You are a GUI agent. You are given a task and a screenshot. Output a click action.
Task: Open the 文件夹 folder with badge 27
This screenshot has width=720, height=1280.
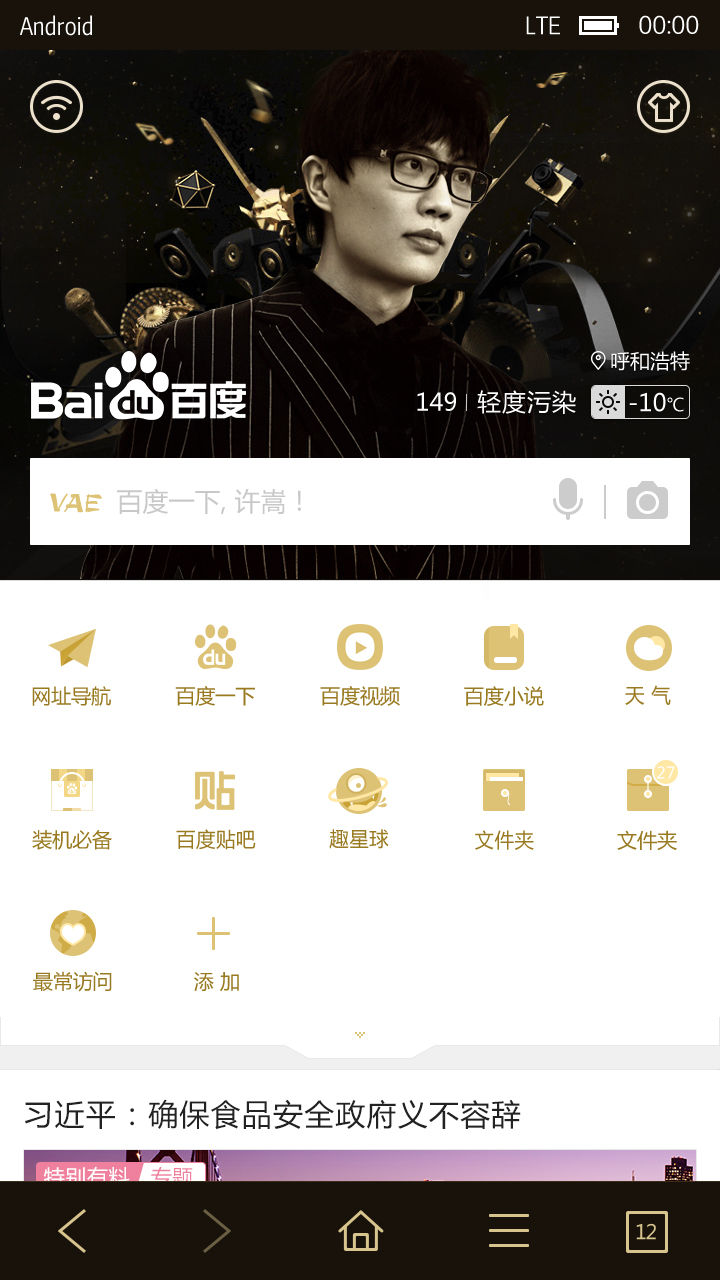point(648,808)
